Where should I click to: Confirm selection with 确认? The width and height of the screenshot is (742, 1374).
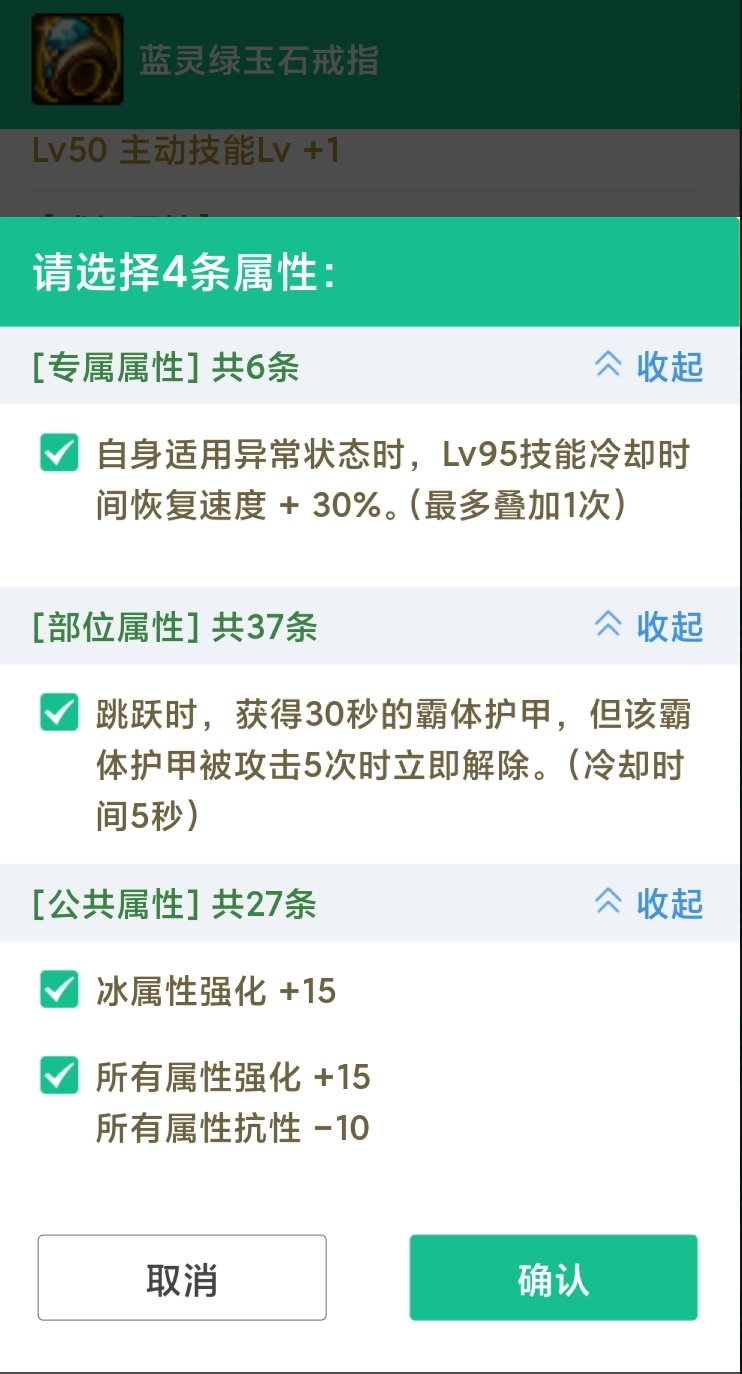(x=553, y=1278)
